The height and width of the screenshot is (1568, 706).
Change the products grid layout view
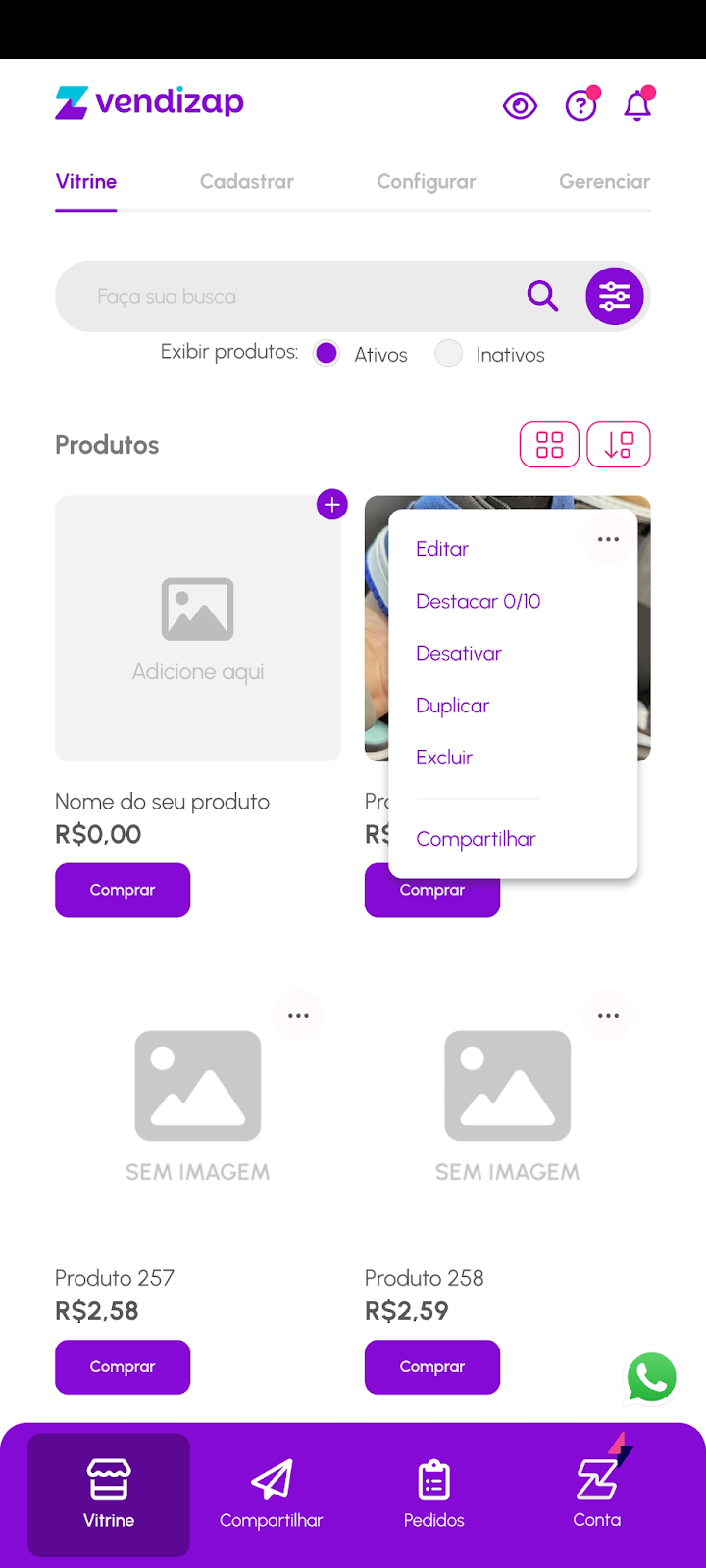pos(549,445)
